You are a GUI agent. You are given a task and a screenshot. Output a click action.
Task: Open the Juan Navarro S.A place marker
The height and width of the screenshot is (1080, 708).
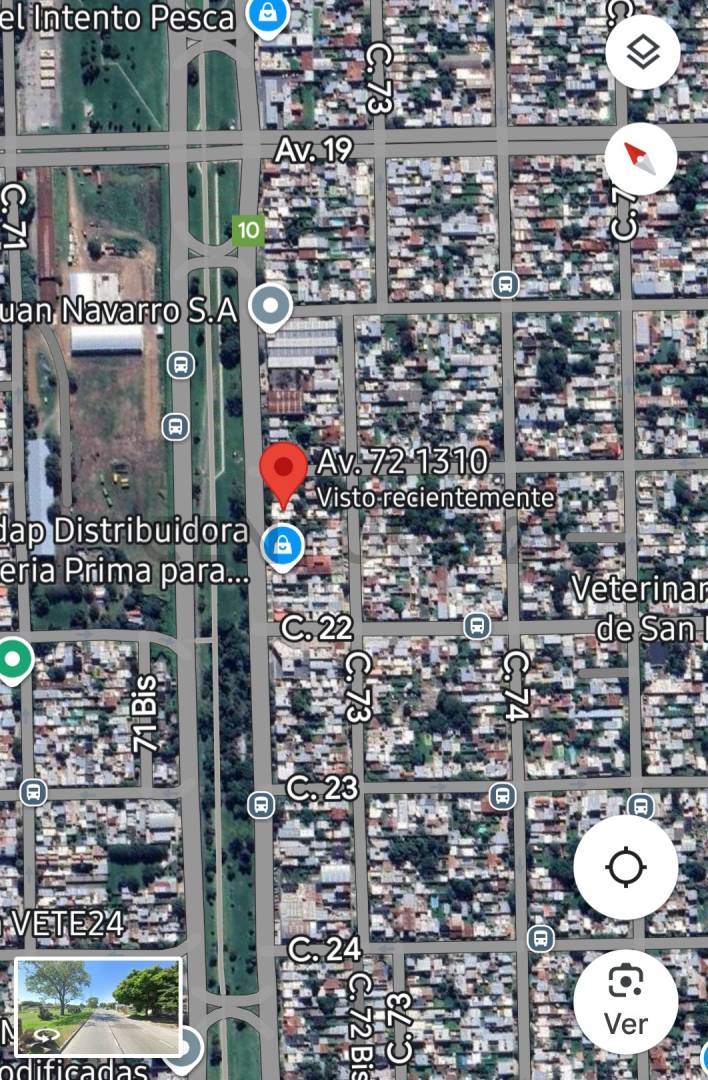(x=270, y=308)
